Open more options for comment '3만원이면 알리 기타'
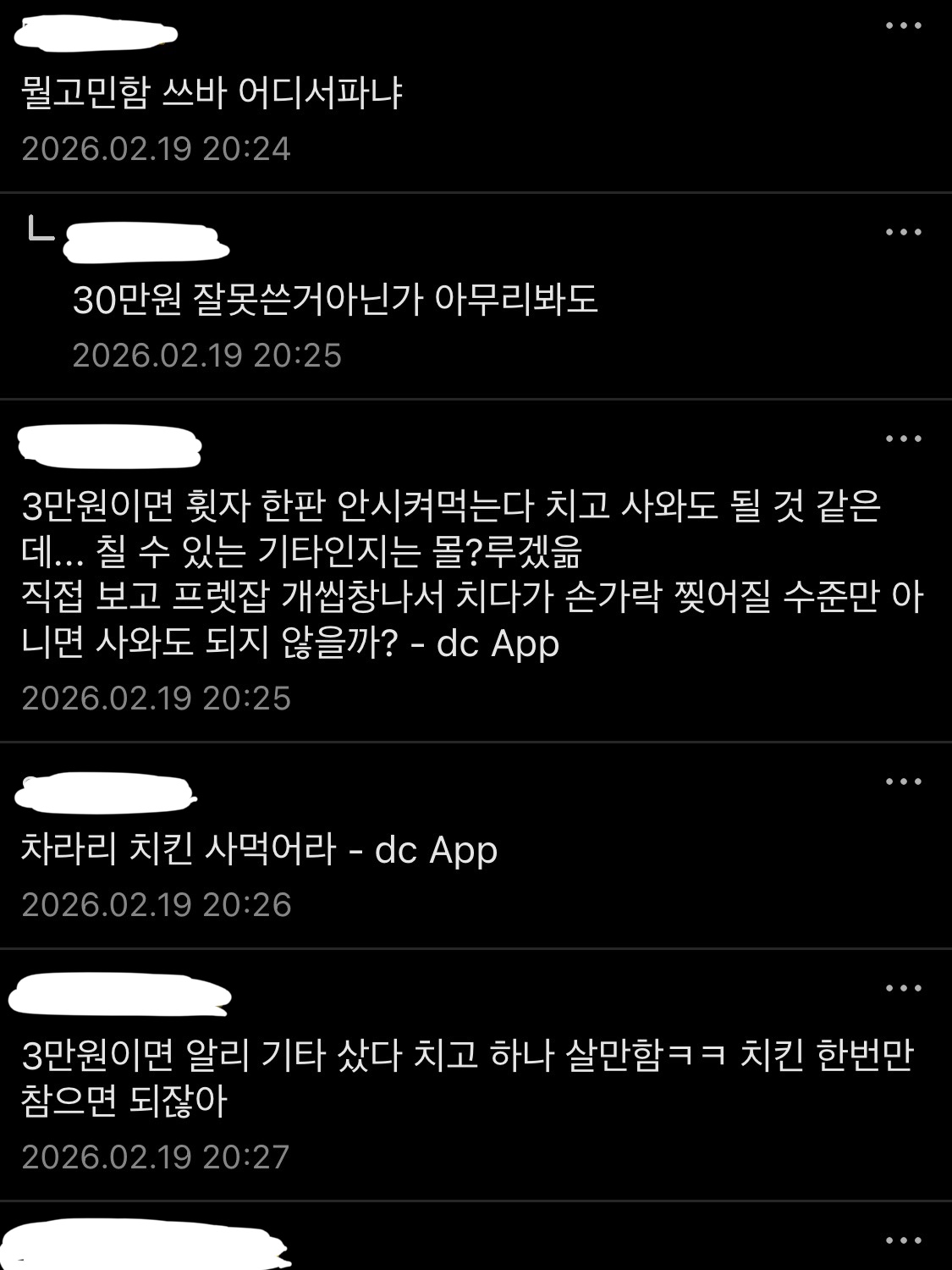The width and height of the screenshot is (952, 1270). tap(903, 988)
